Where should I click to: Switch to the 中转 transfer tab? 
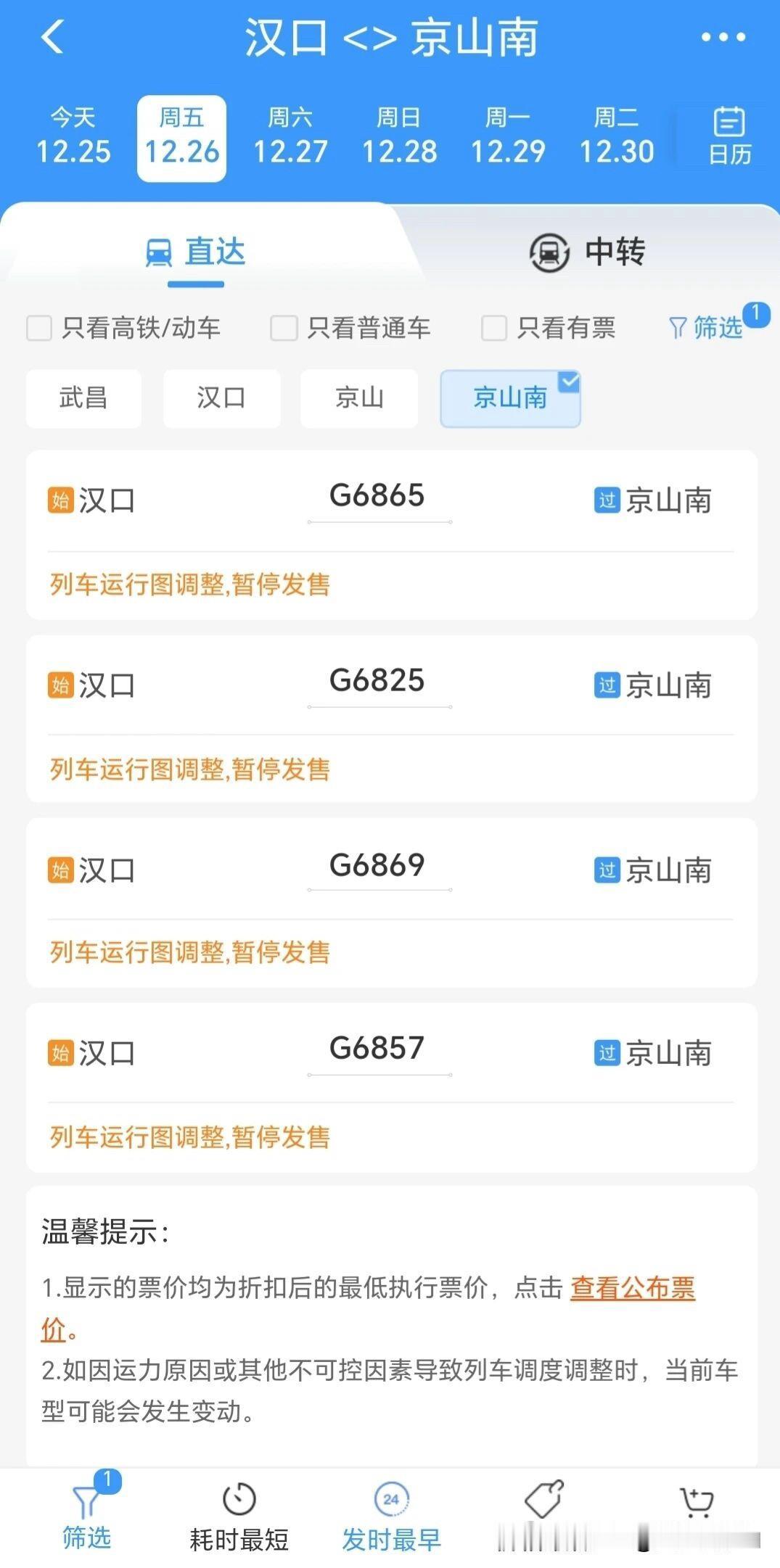pos(588,252)
